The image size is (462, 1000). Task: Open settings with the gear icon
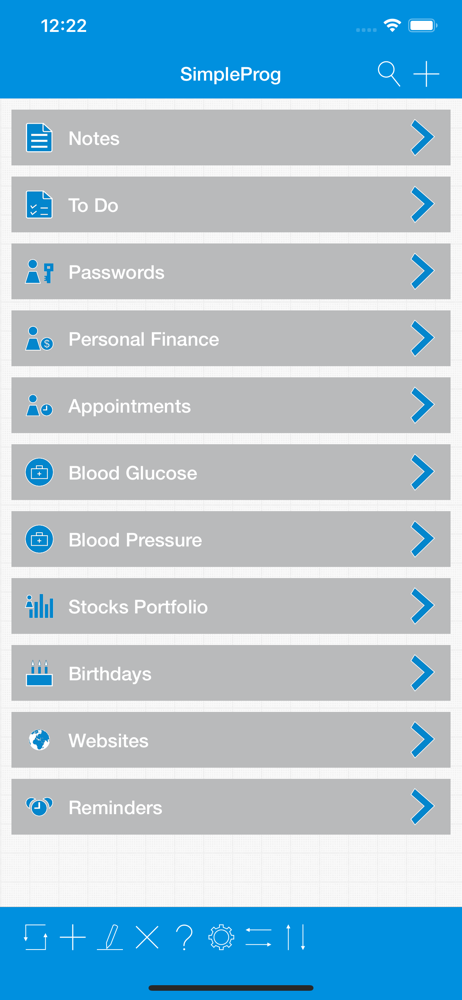[221, 938]
